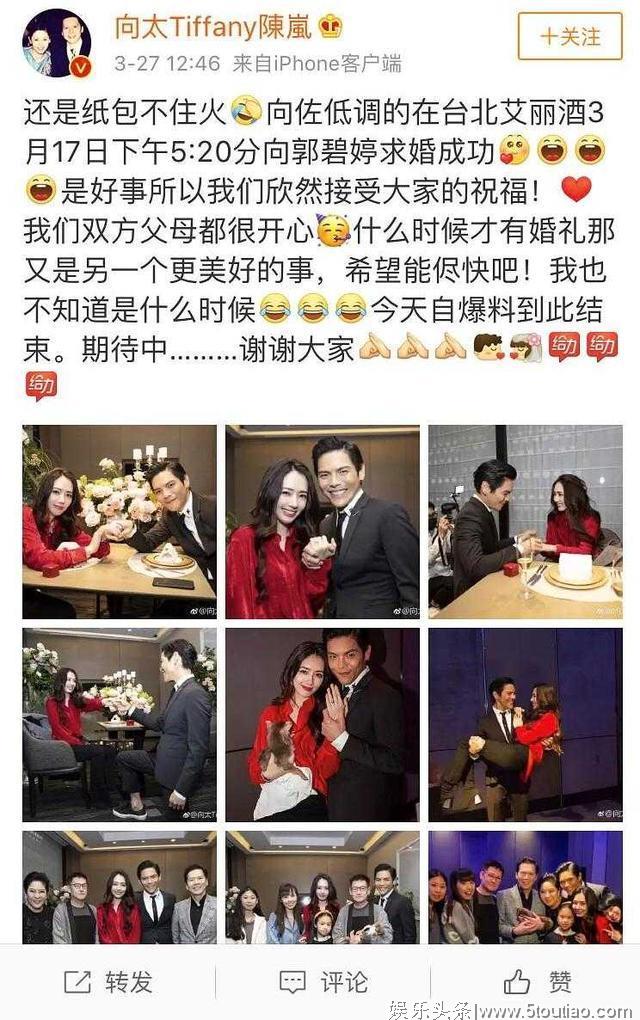Viewport: 640px width, 1020px height.
Task: Open the family group photo with blue lighting
Action: pyautogui.click(x=525, y=886)
